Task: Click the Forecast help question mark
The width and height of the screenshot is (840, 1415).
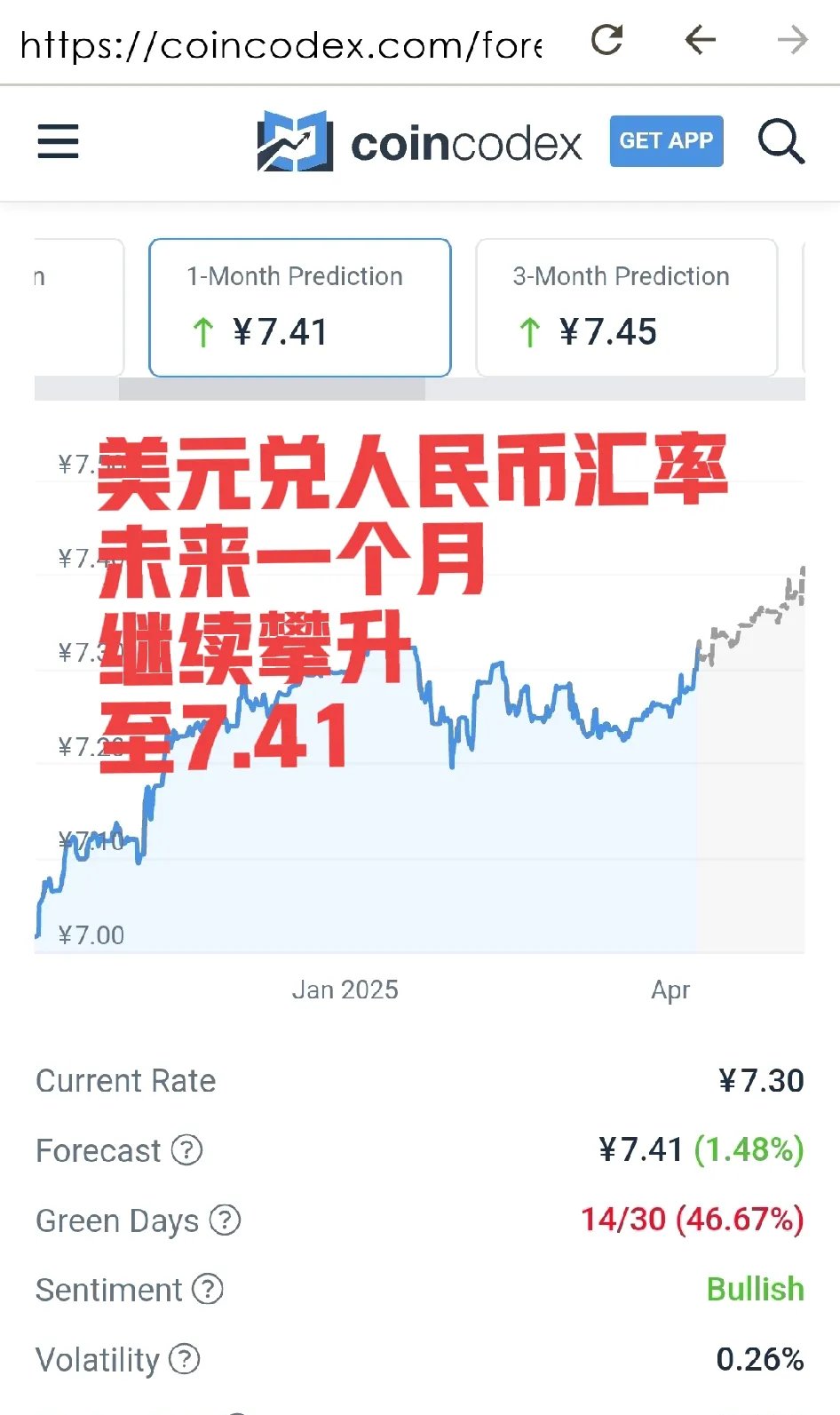Action: point(187,1151)
